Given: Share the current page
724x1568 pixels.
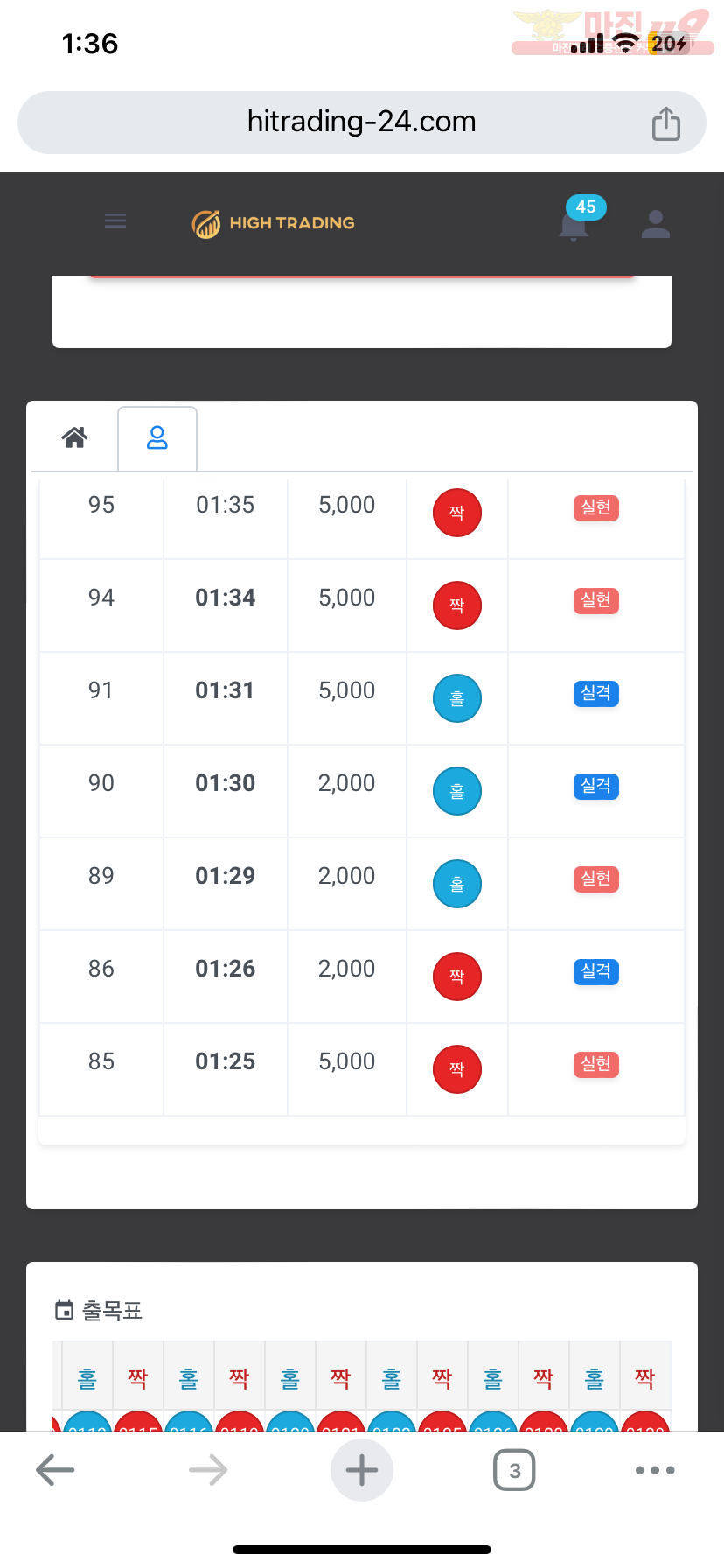Looking at the screenshot, I should coord(666,123).
